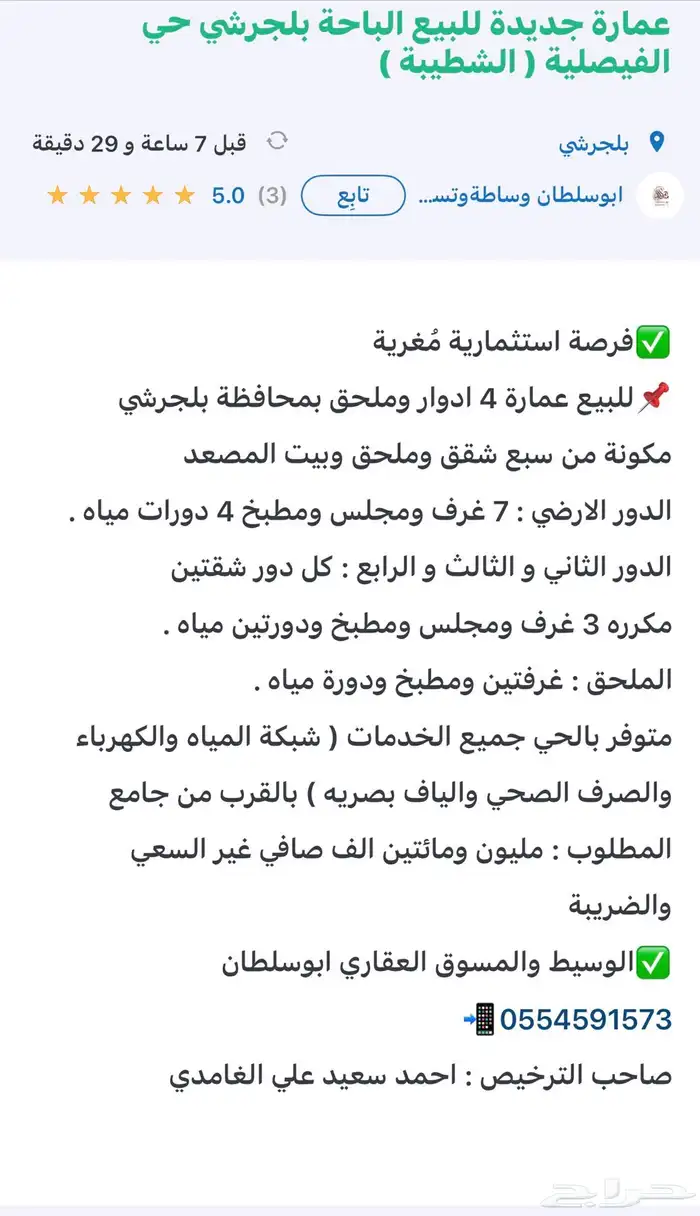Viewport: 700px width, 1216px height.
Task: Open the بلجرشي location link
Action: [594, 143]
